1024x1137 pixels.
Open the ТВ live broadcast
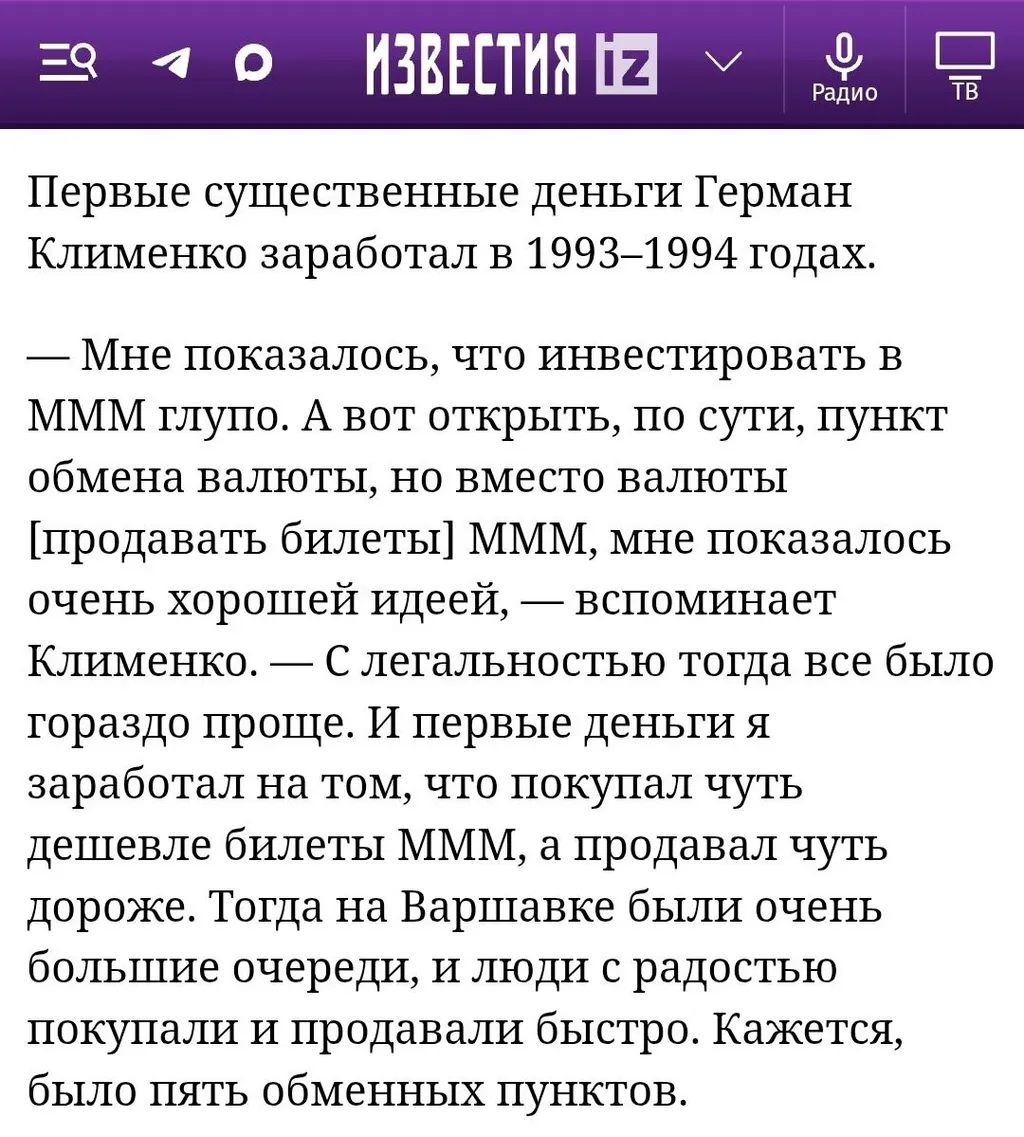click(965, 66)
